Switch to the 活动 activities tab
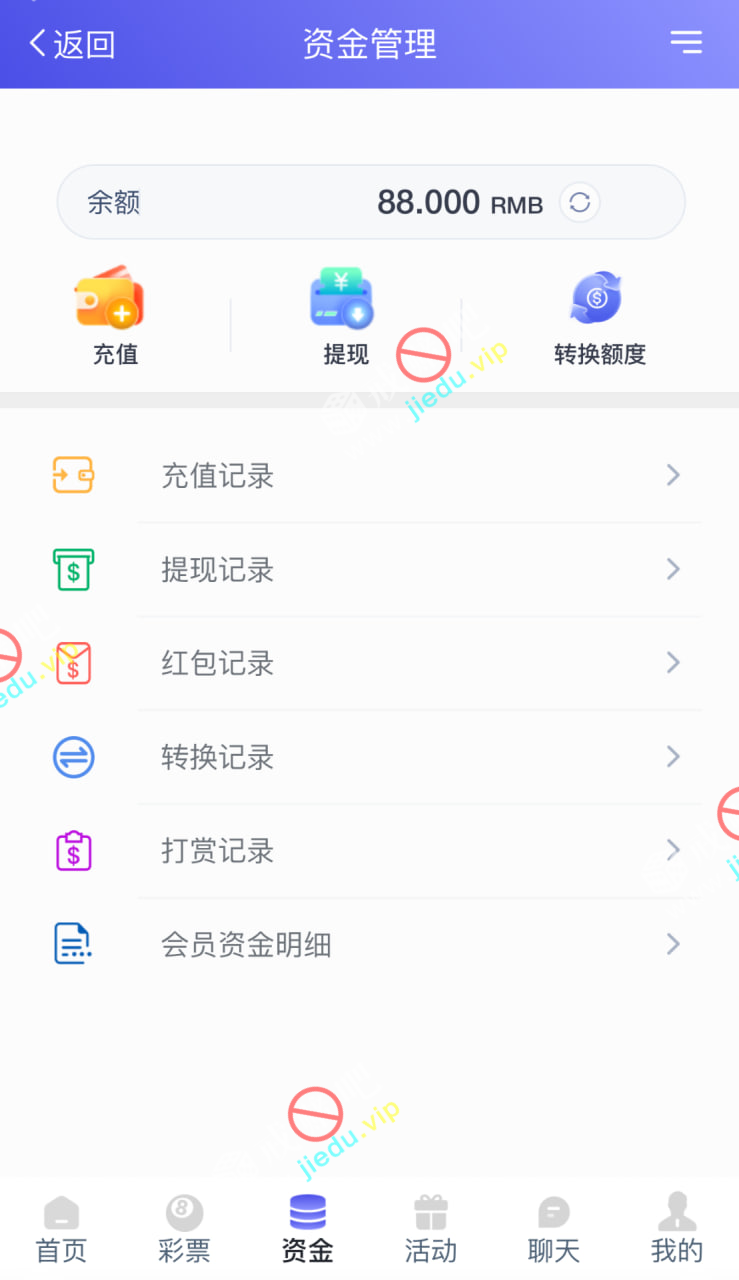The height and width of the screenshot is (1280, 739). [431, 1229]
